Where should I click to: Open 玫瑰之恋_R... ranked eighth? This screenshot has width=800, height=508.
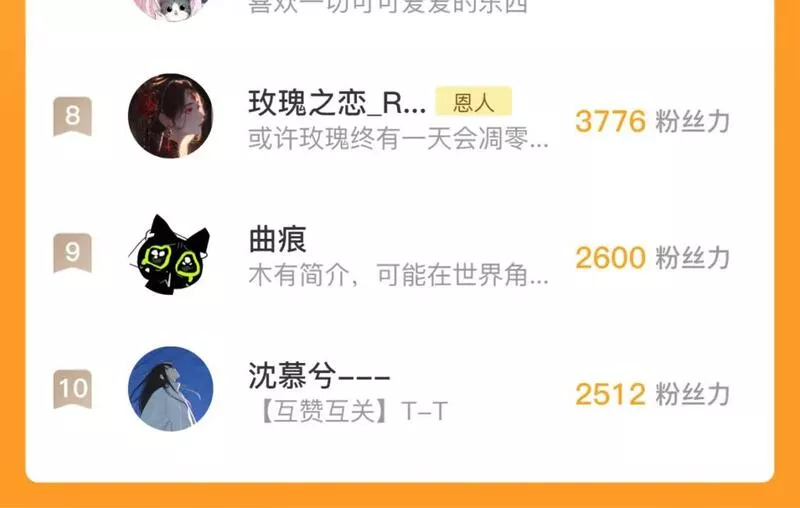pyautogui.click(x=399, y=117)
